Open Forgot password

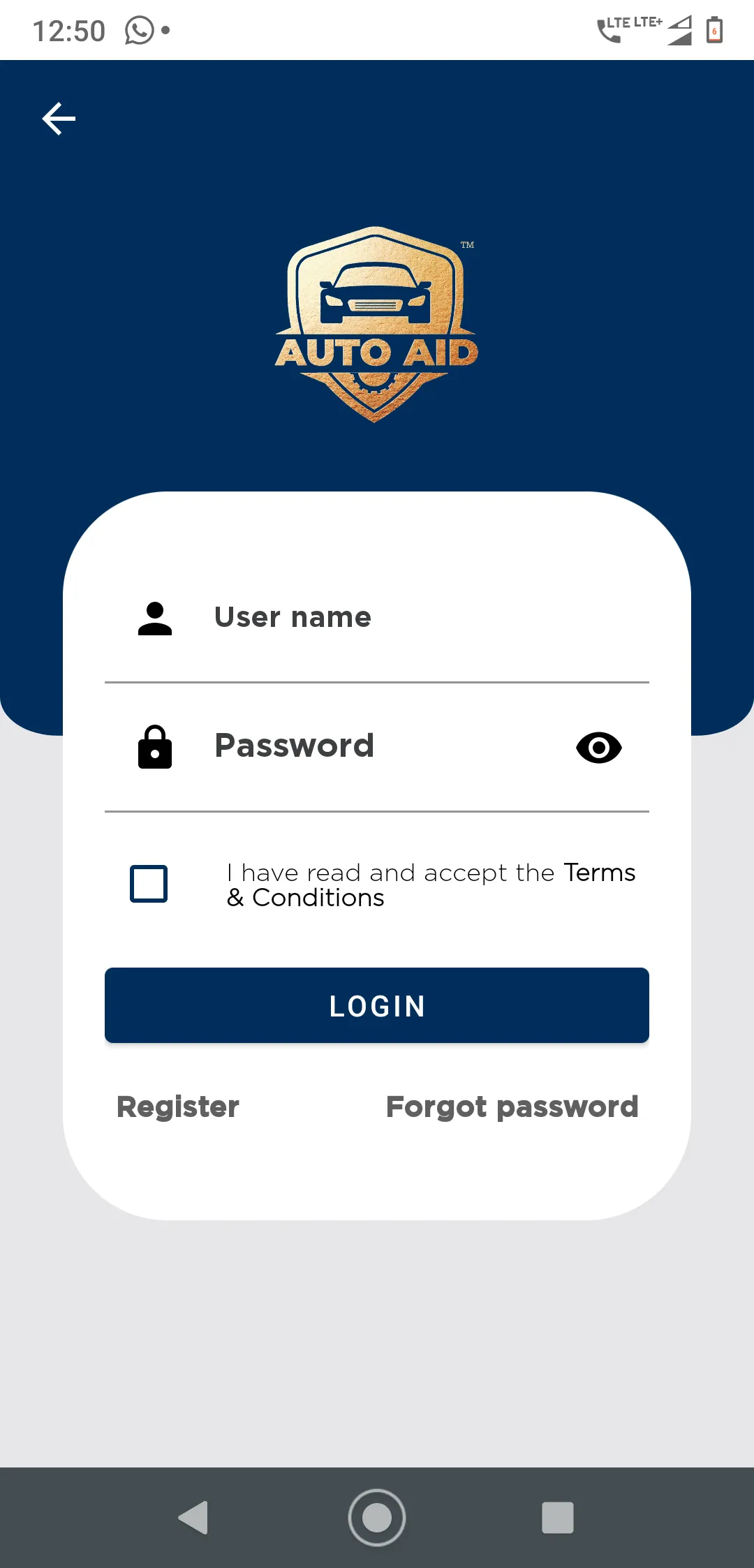coord(512,1107)
